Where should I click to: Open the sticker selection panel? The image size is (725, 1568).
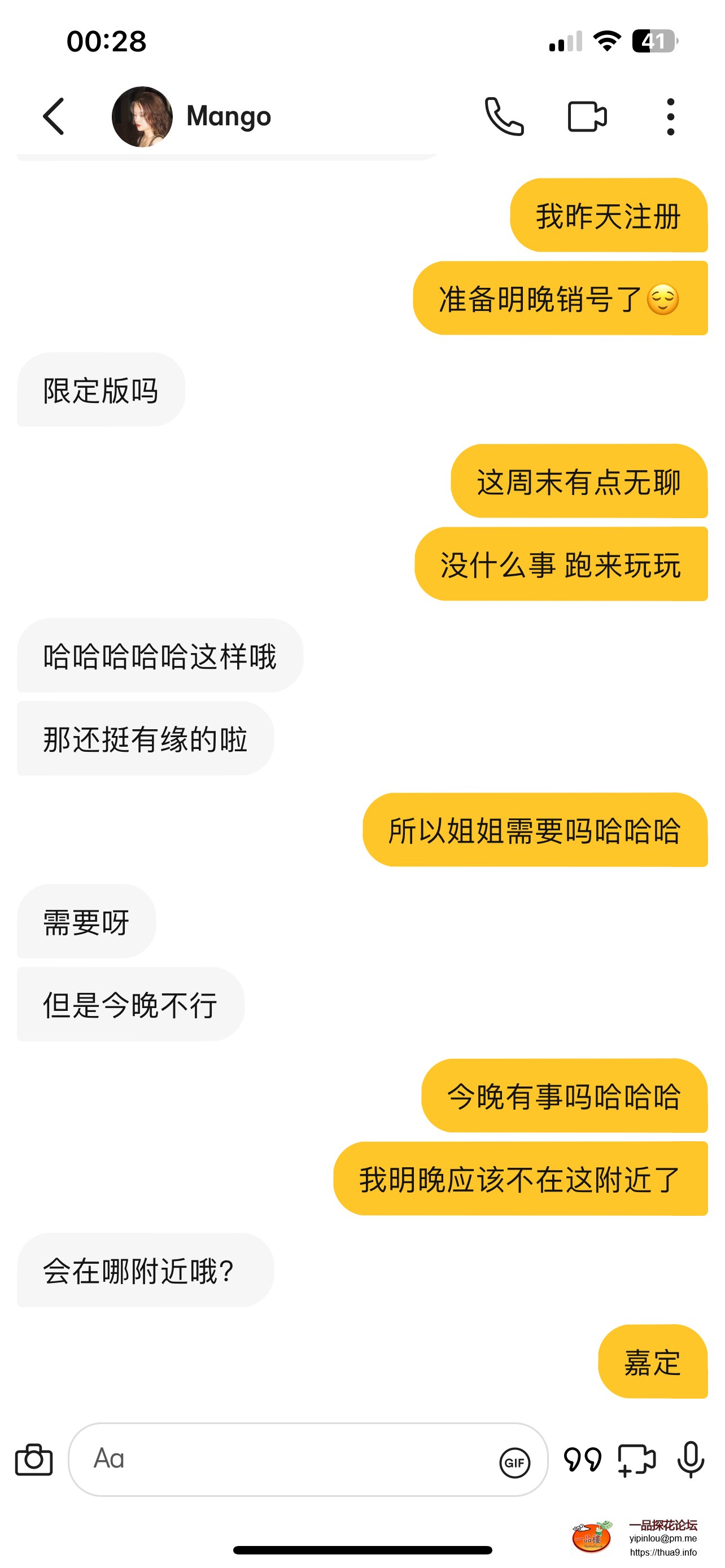637,1460
